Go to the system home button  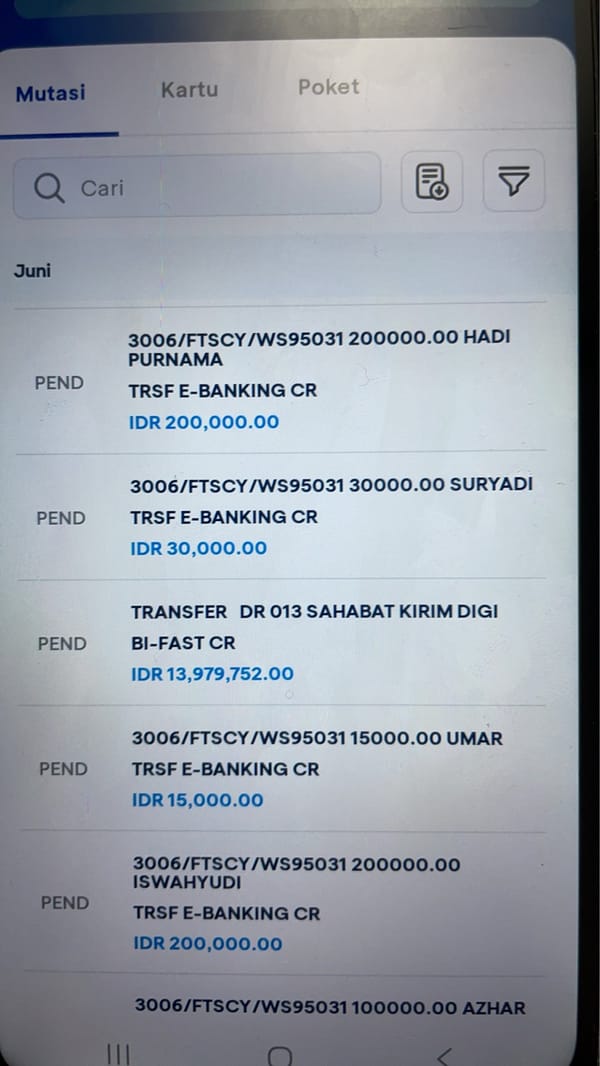coord(279,1056)
